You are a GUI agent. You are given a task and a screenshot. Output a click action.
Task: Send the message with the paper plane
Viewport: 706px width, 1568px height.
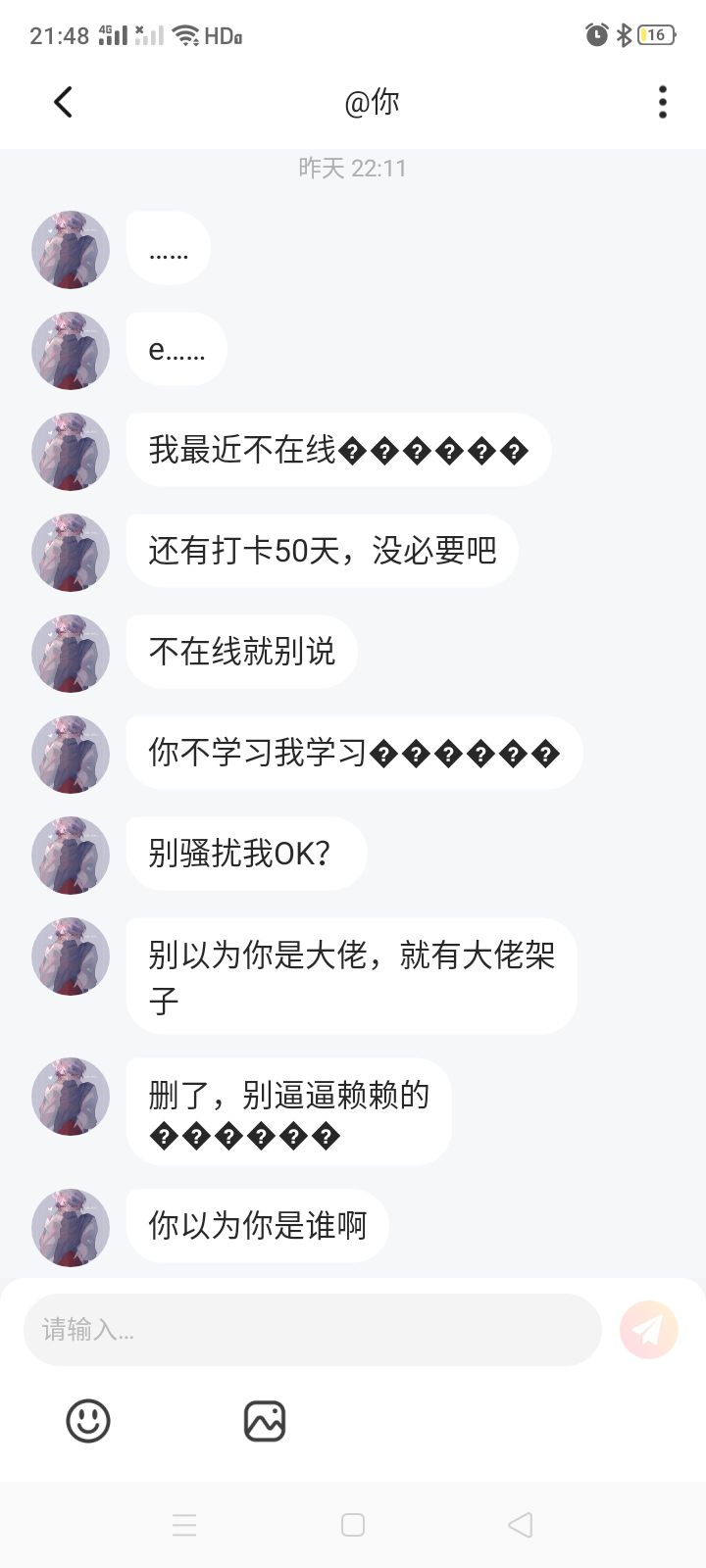[x=648, y=1330]
